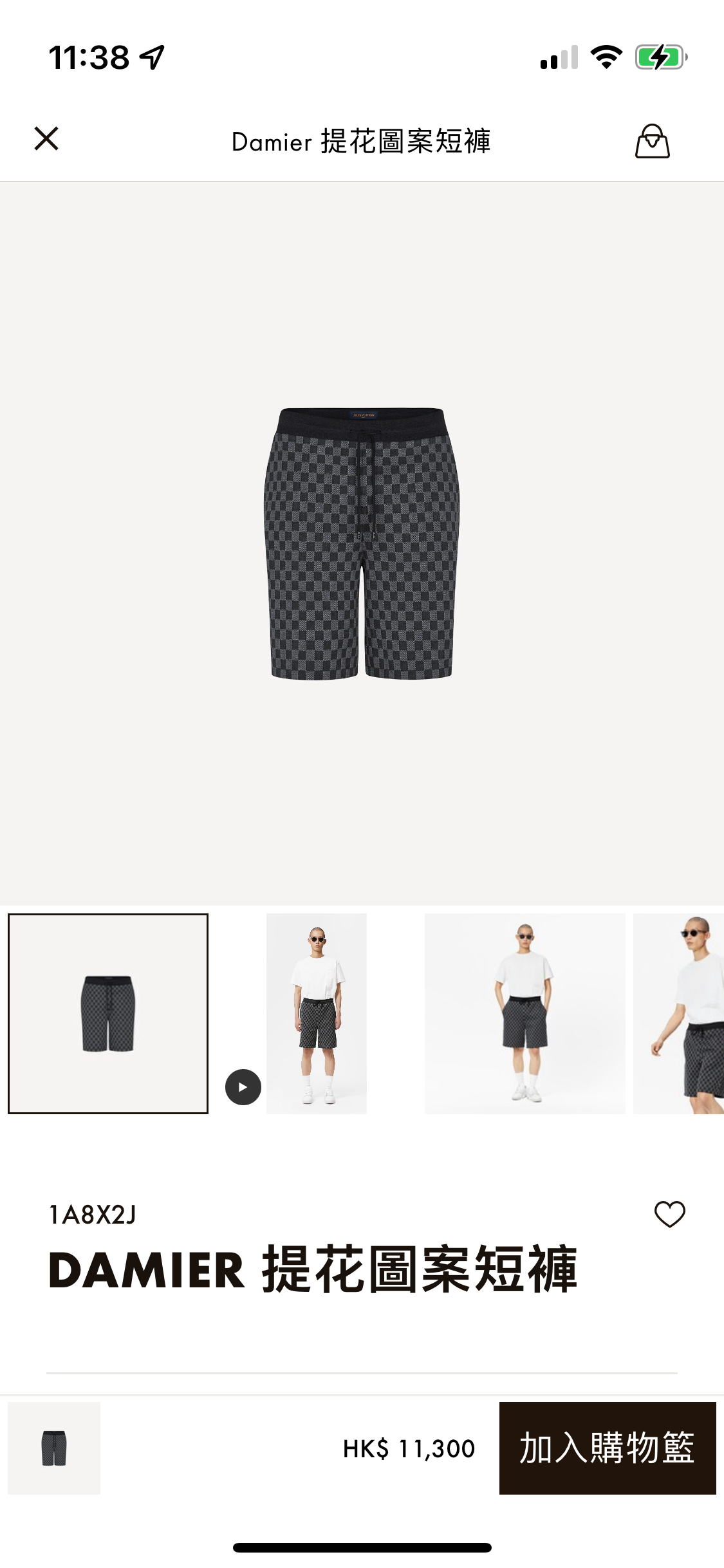View model front standing photo thumbnail

[317, 1014]
